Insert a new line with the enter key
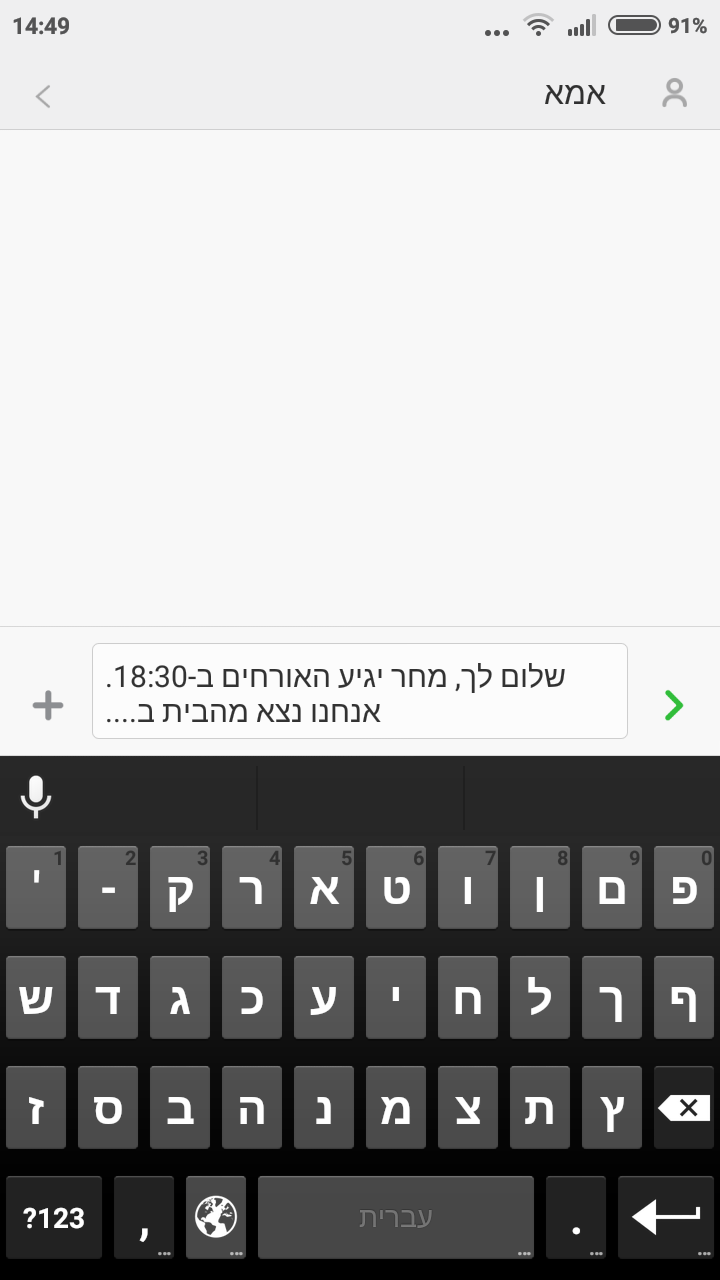720x1280 pixels. point(665,1217)
